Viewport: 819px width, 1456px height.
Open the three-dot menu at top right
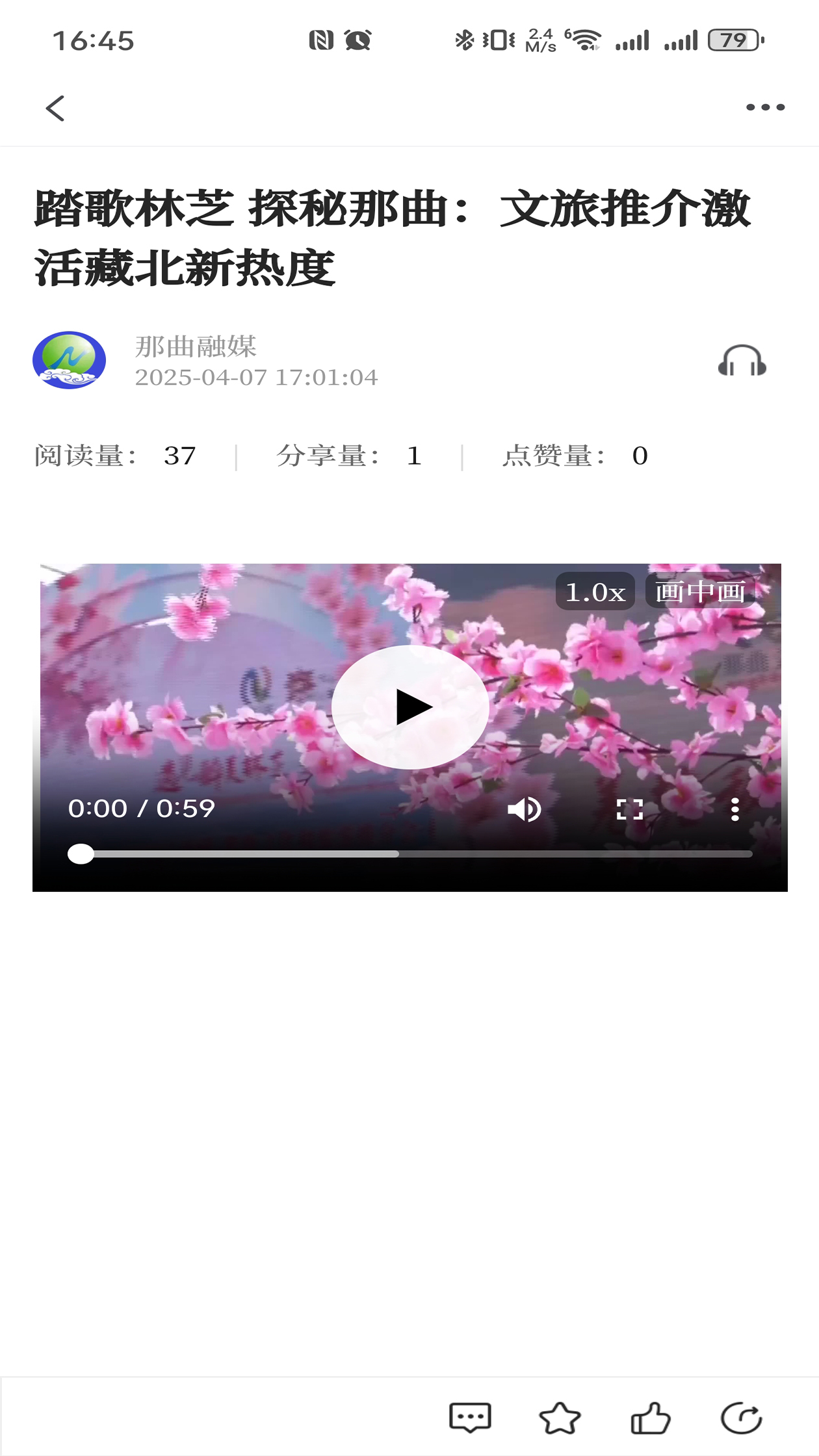(x=765, y=107)
